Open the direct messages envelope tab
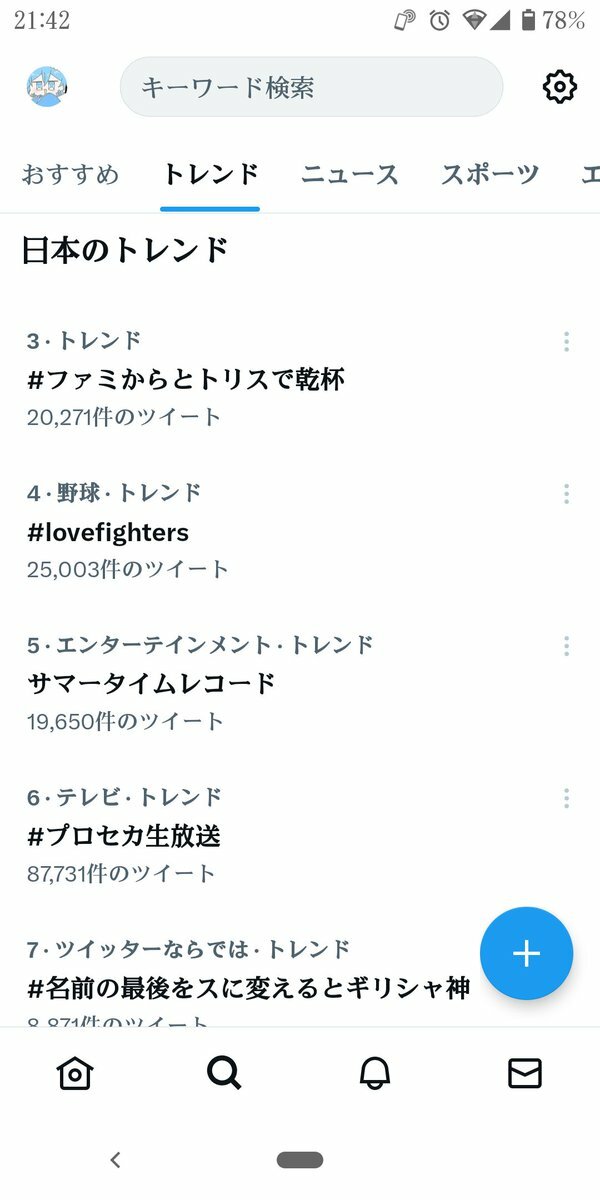This screenshot has width=600, height=1200. tap(525, 1073)
